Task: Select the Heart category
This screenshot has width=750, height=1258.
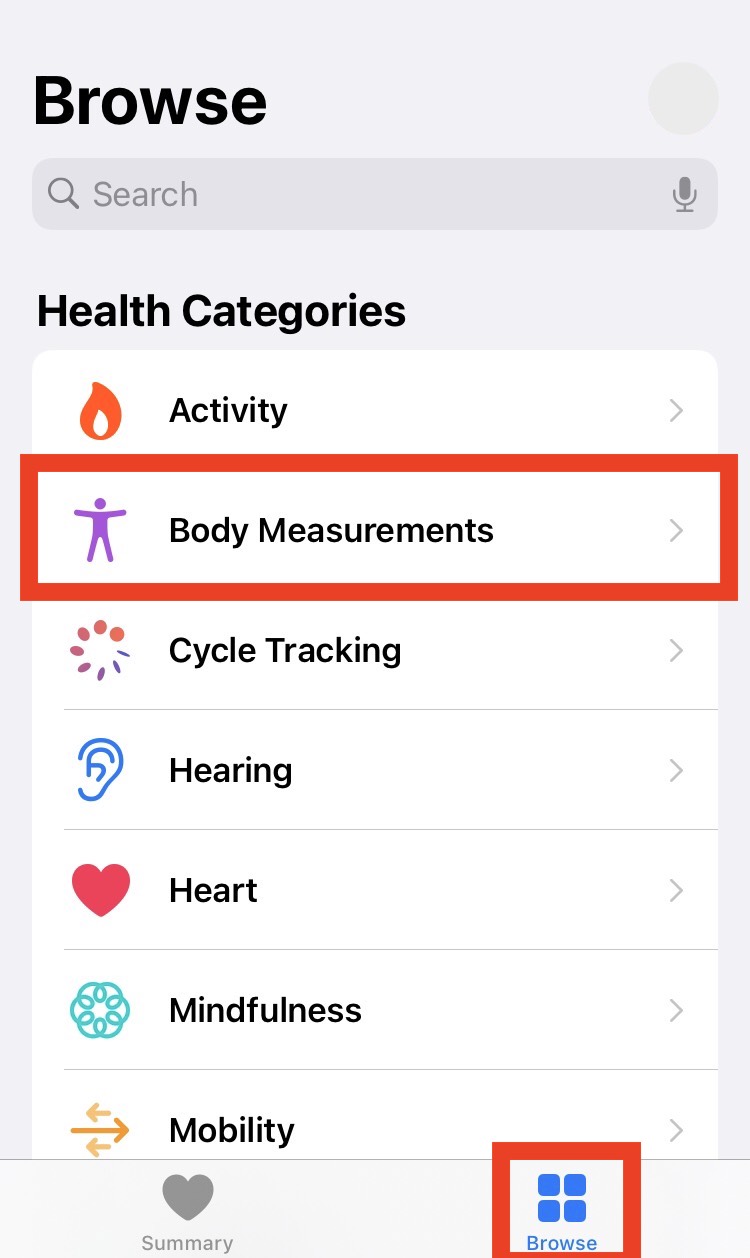Action: [375, 890]
